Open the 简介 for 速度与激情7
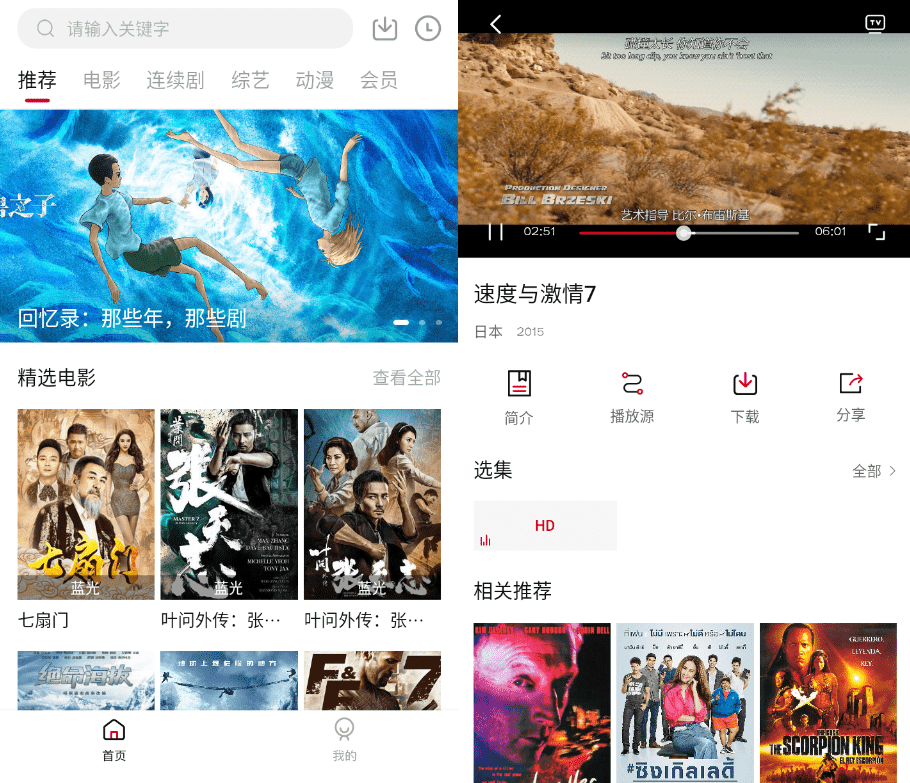 tap(519, 396)
